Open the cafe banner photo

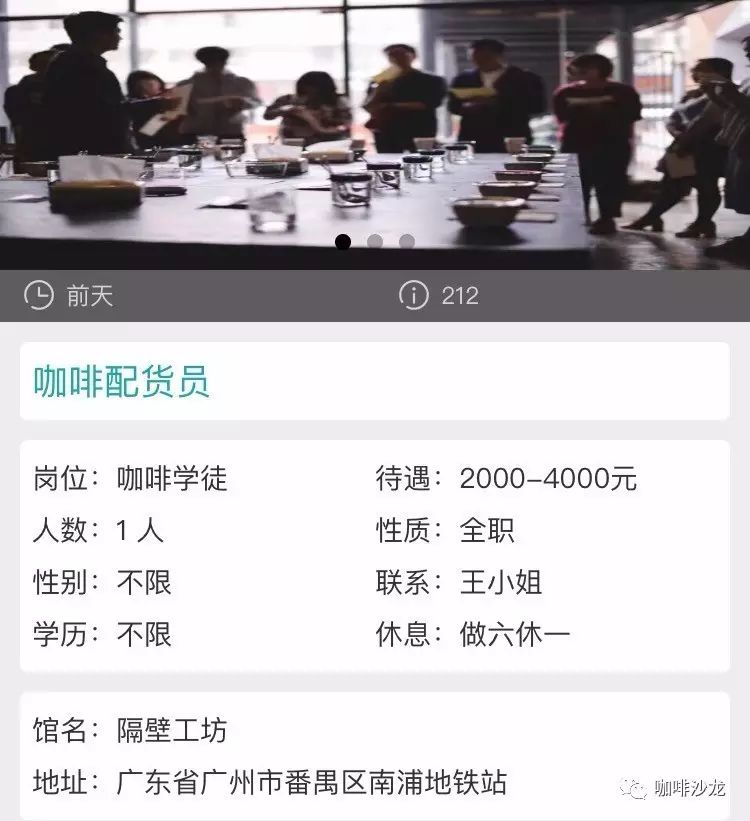(x=375, y=120)
